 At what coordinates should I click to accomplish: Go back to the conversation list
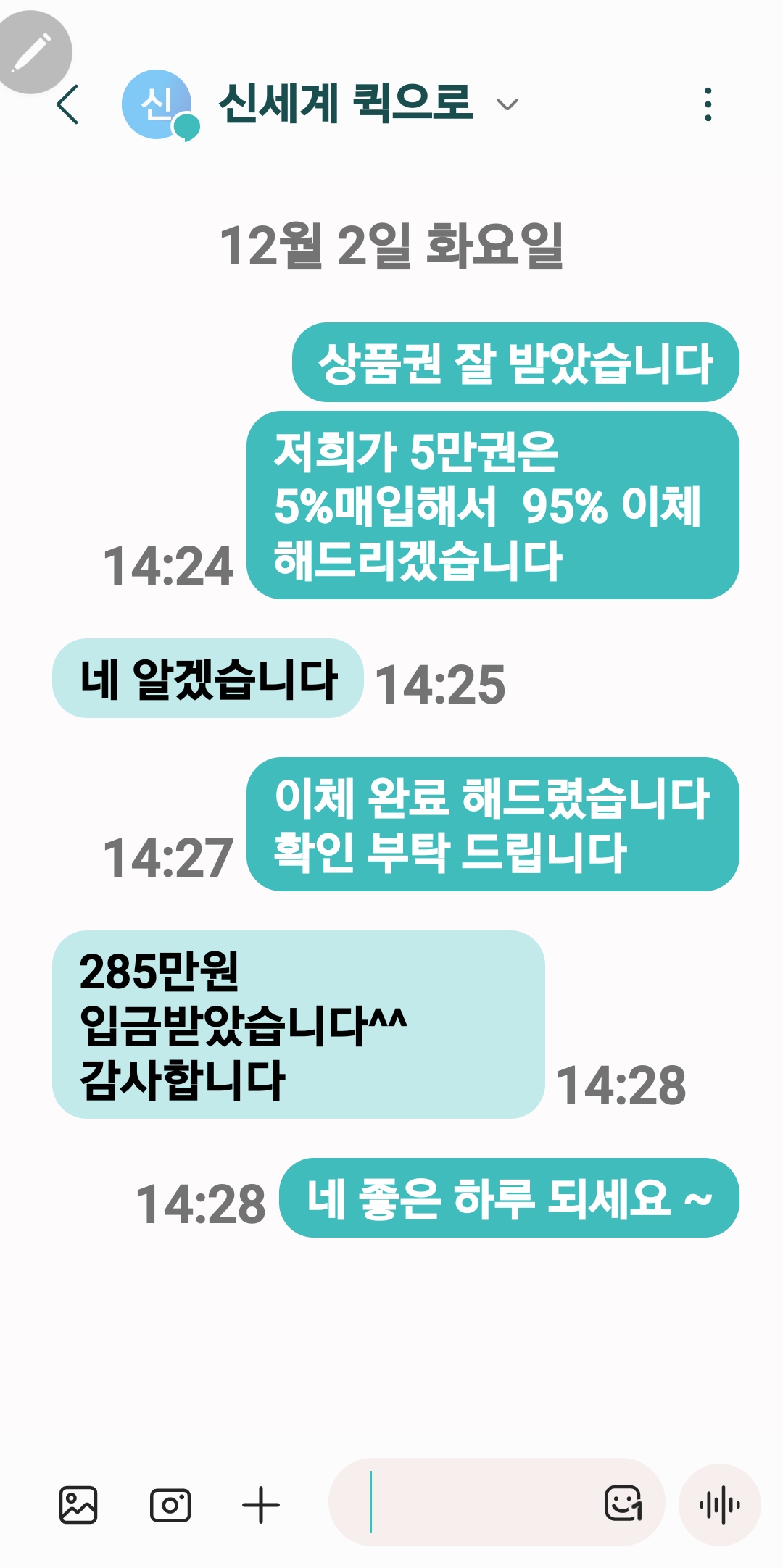pos(67,104)
